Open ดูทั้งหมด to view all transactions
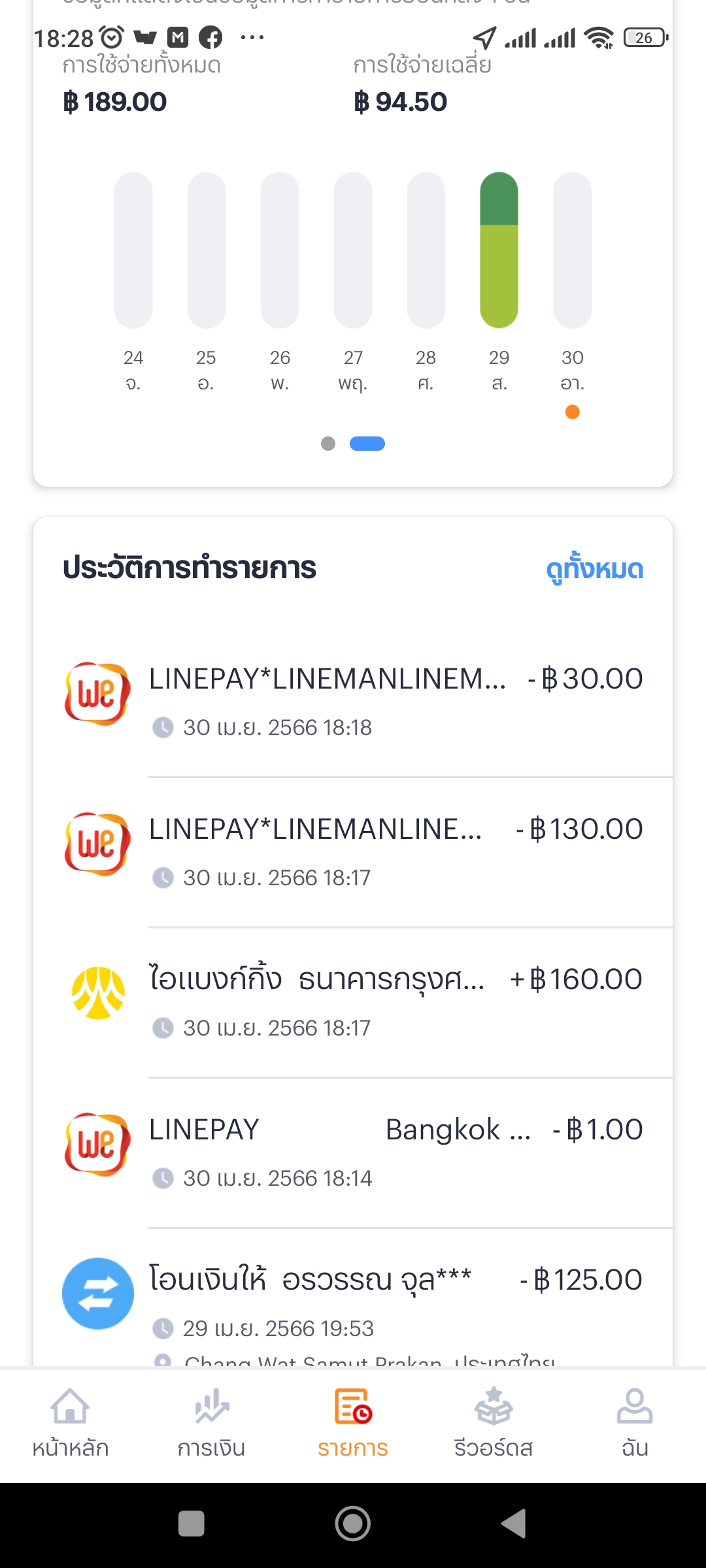The height and width of the screenshot is (1568, 706). pyautogui.click(x=595, y=568)
